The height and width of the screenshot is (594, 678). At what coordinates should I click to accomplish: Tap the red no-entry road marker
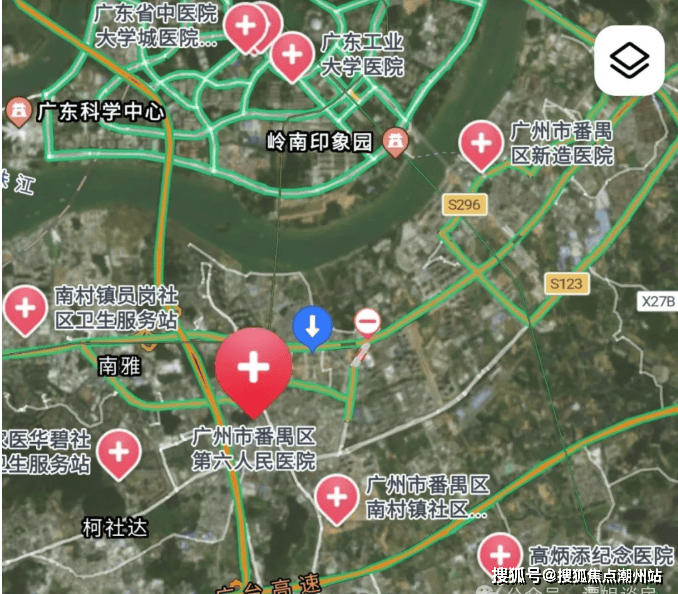point(367,322)
